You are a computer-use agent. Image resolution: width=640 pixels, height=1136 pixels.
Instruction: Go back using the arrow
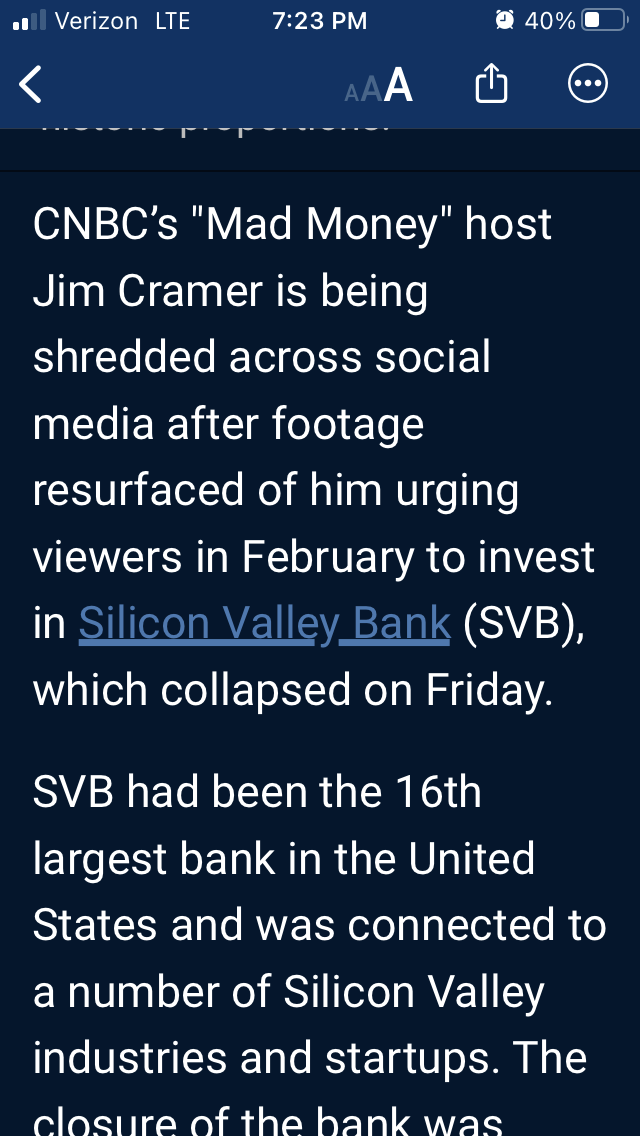tap(31, 86)
